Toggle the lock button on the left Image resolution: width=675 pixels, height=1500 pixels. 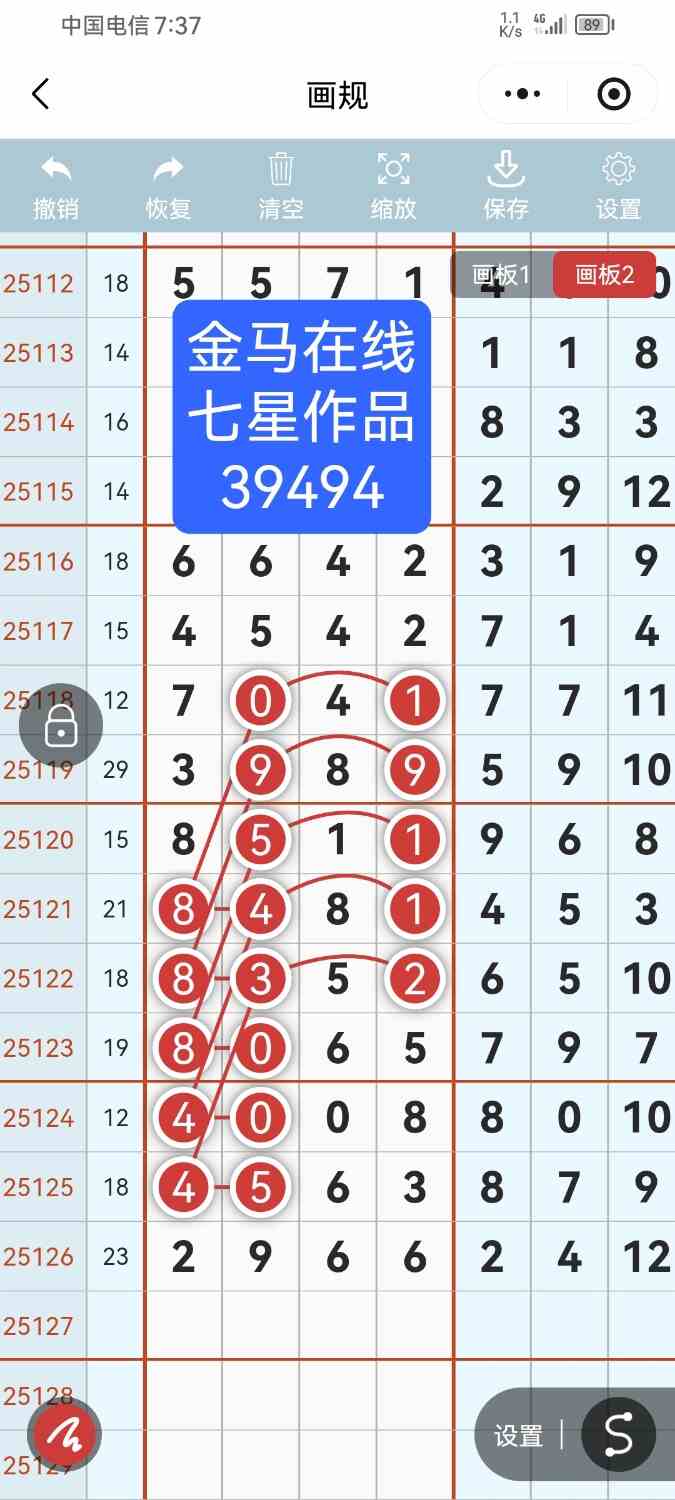pos(61,726)
